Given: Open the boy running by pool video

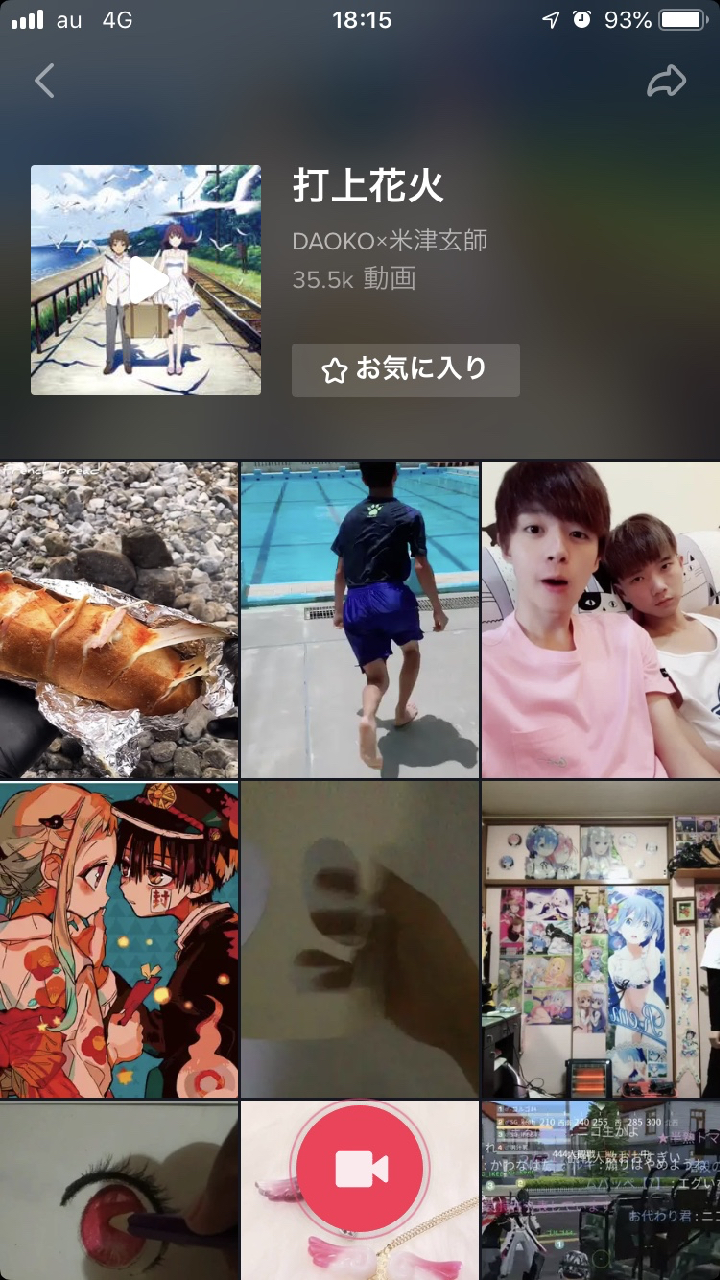Looking at the screenshot, I should 360,620.
